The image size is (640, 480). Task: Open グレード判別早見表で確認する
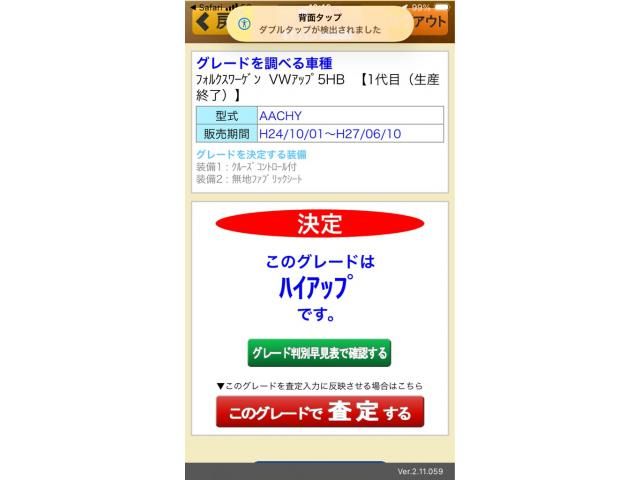point(319,353)
